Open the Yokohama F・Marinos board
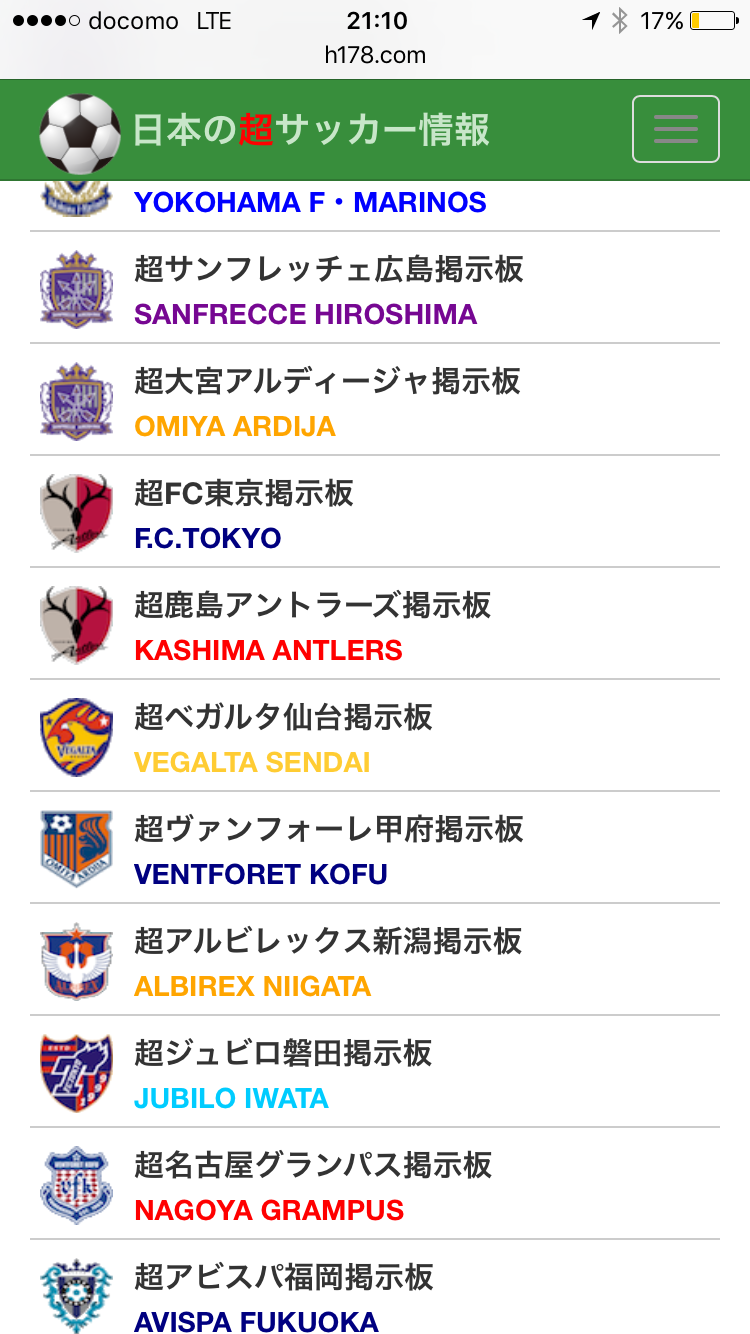Viewport: 750px width, 1334px height. point(310,203)
